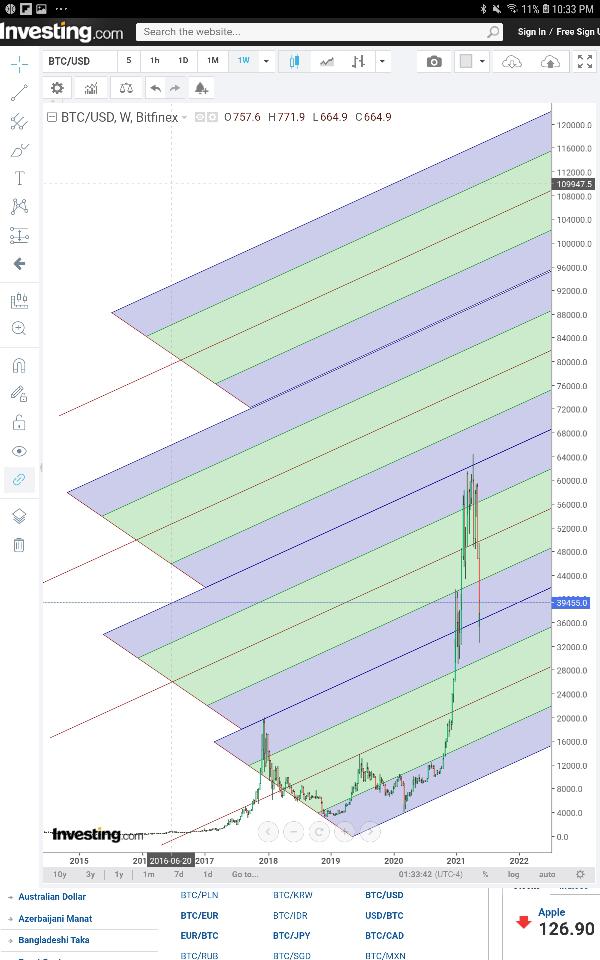Enable log scale

click(x=513, y=874)
